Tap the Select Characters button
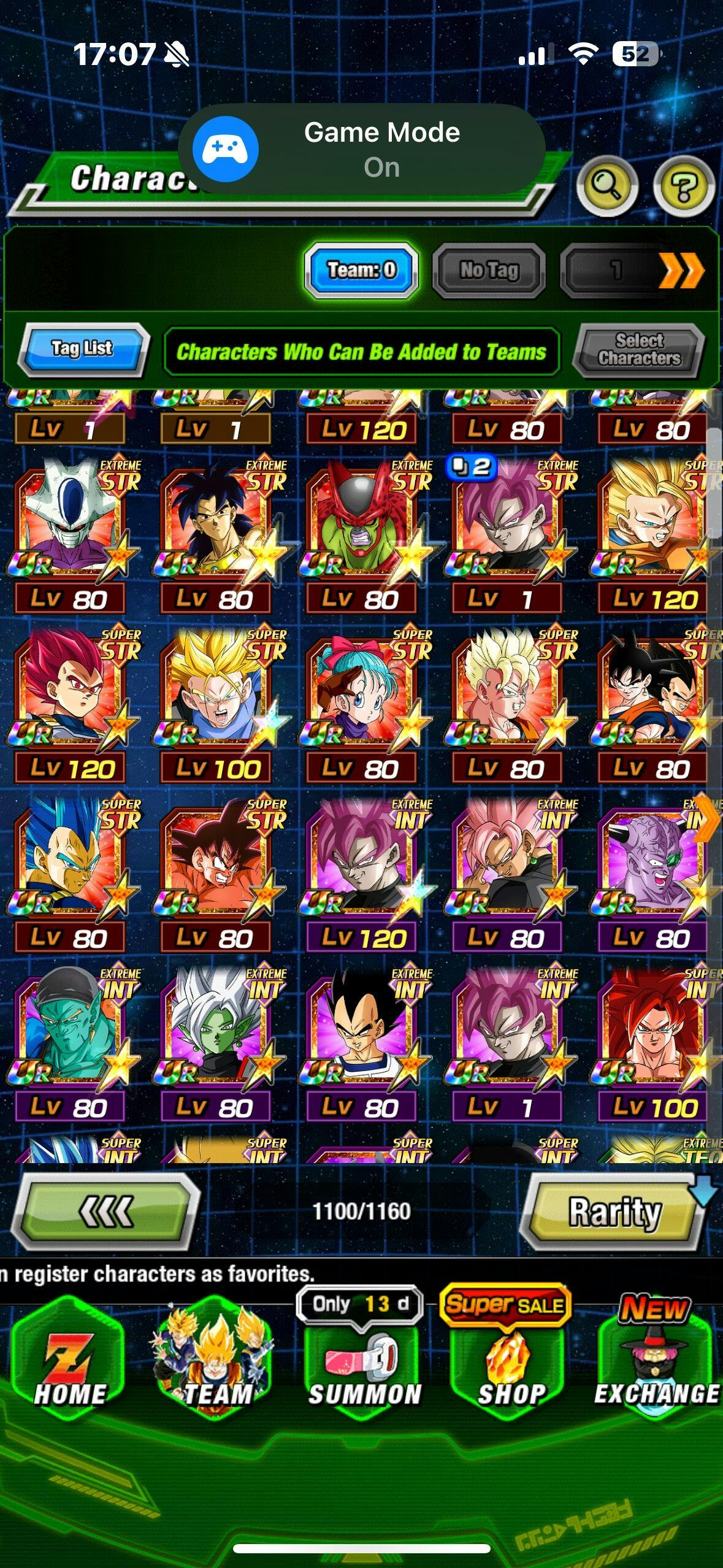 (x=640, y=350)
